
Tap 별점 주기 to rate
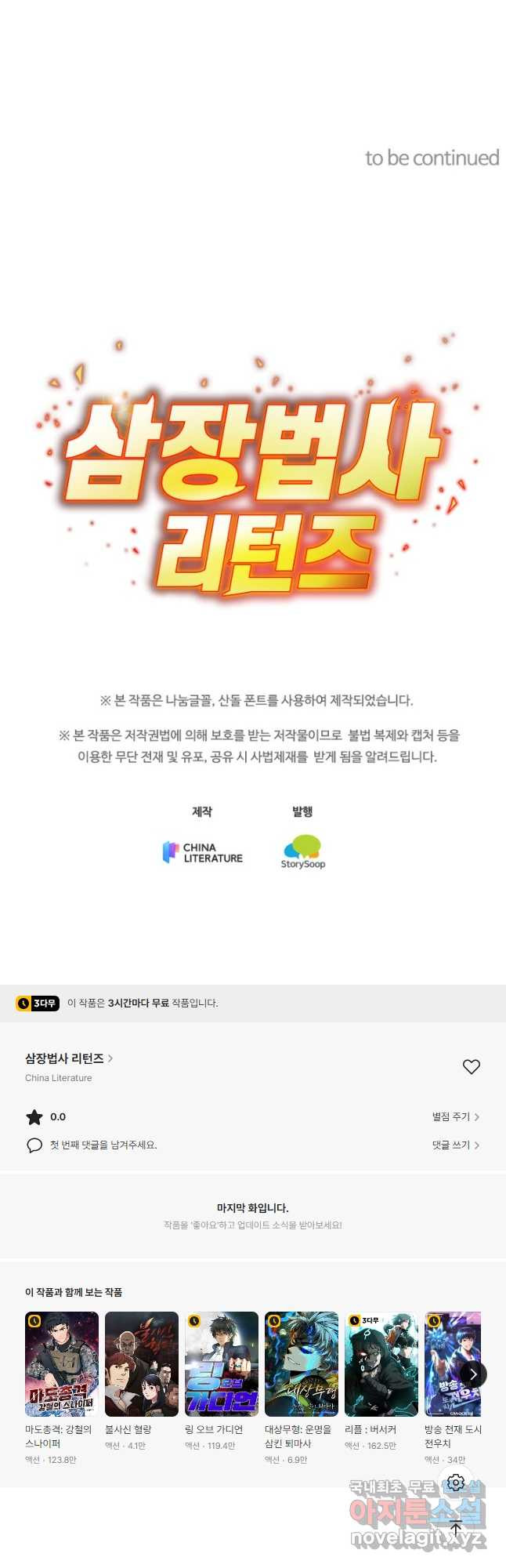tap(455, 1116)
